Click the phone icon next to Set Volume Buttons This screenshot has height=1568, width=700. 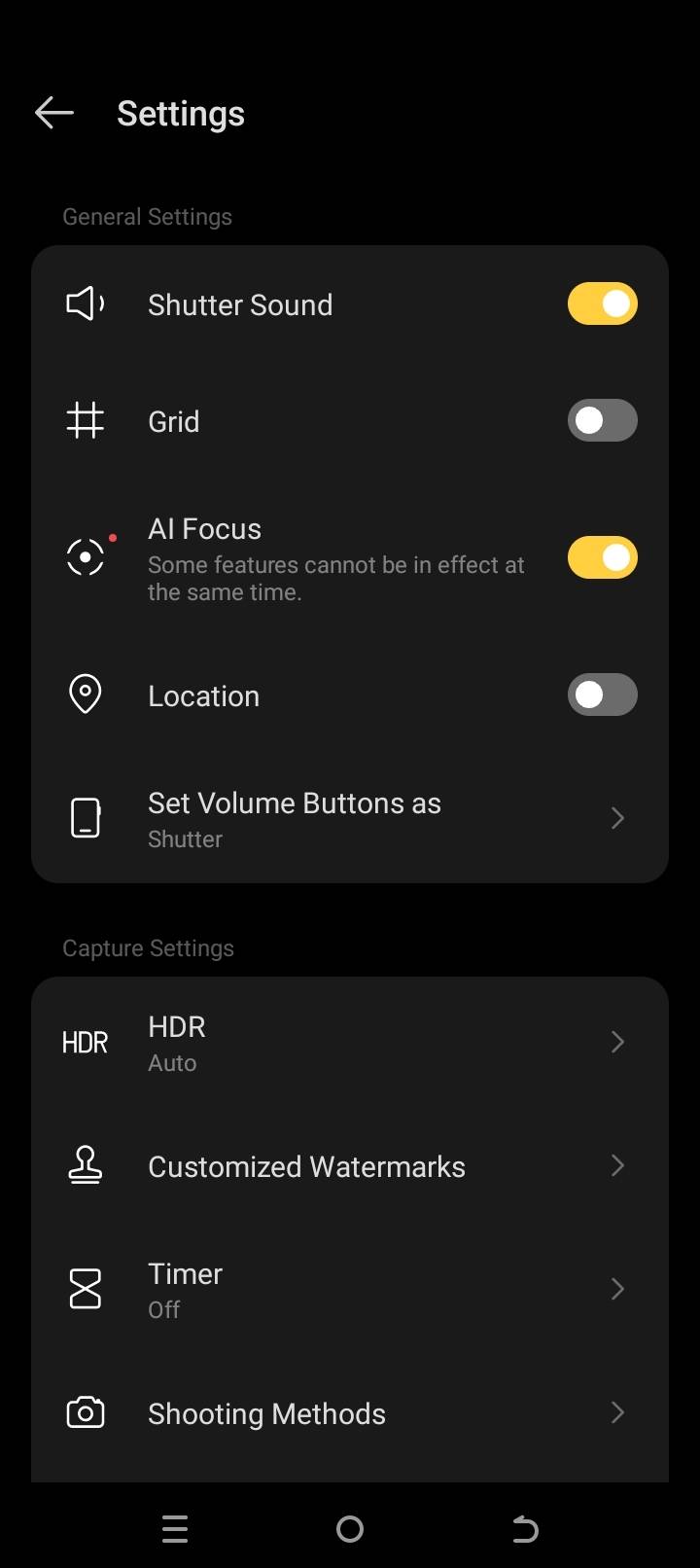[86, 817]
